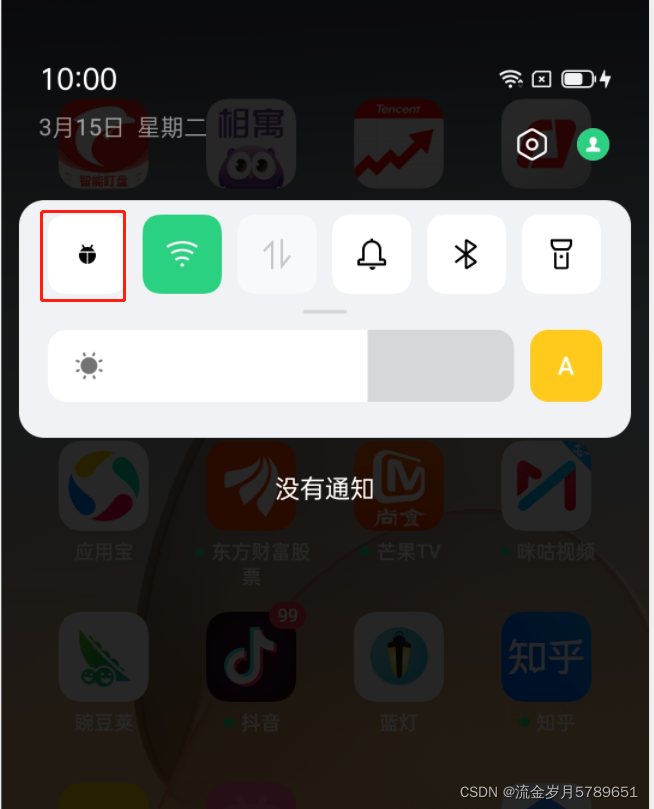Switch on the flashlight
The image size is (654, 809).
point(561,255)
